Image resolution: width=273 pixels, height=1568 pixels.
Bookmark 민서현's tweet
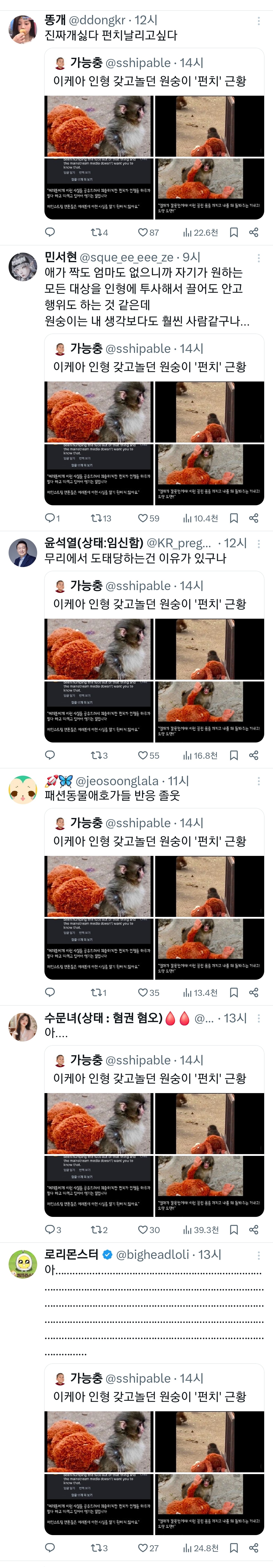[x=234, y=518]
